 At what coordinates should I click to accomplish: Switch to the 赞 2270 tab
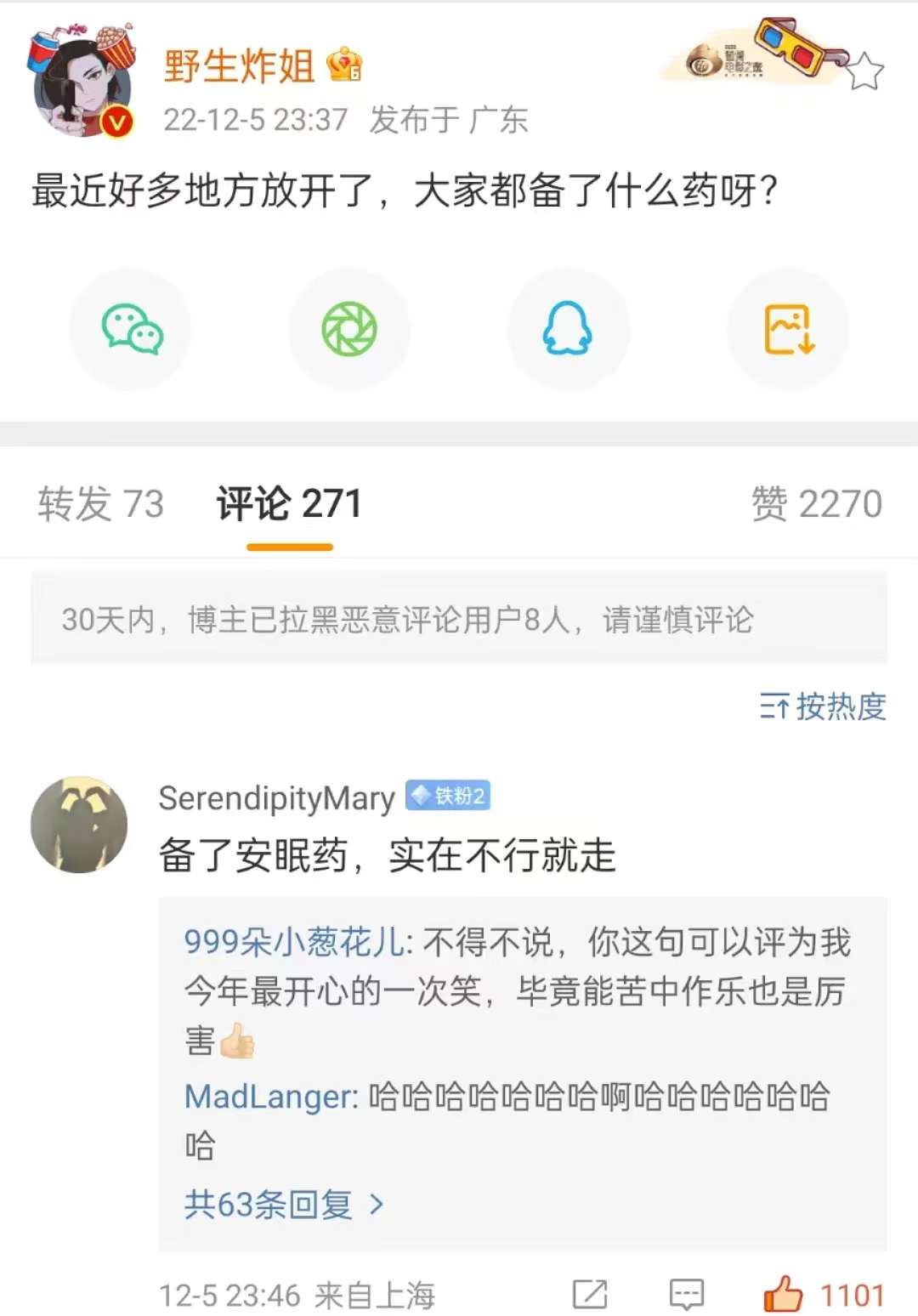pyautogui.click(x=816, y=504)
